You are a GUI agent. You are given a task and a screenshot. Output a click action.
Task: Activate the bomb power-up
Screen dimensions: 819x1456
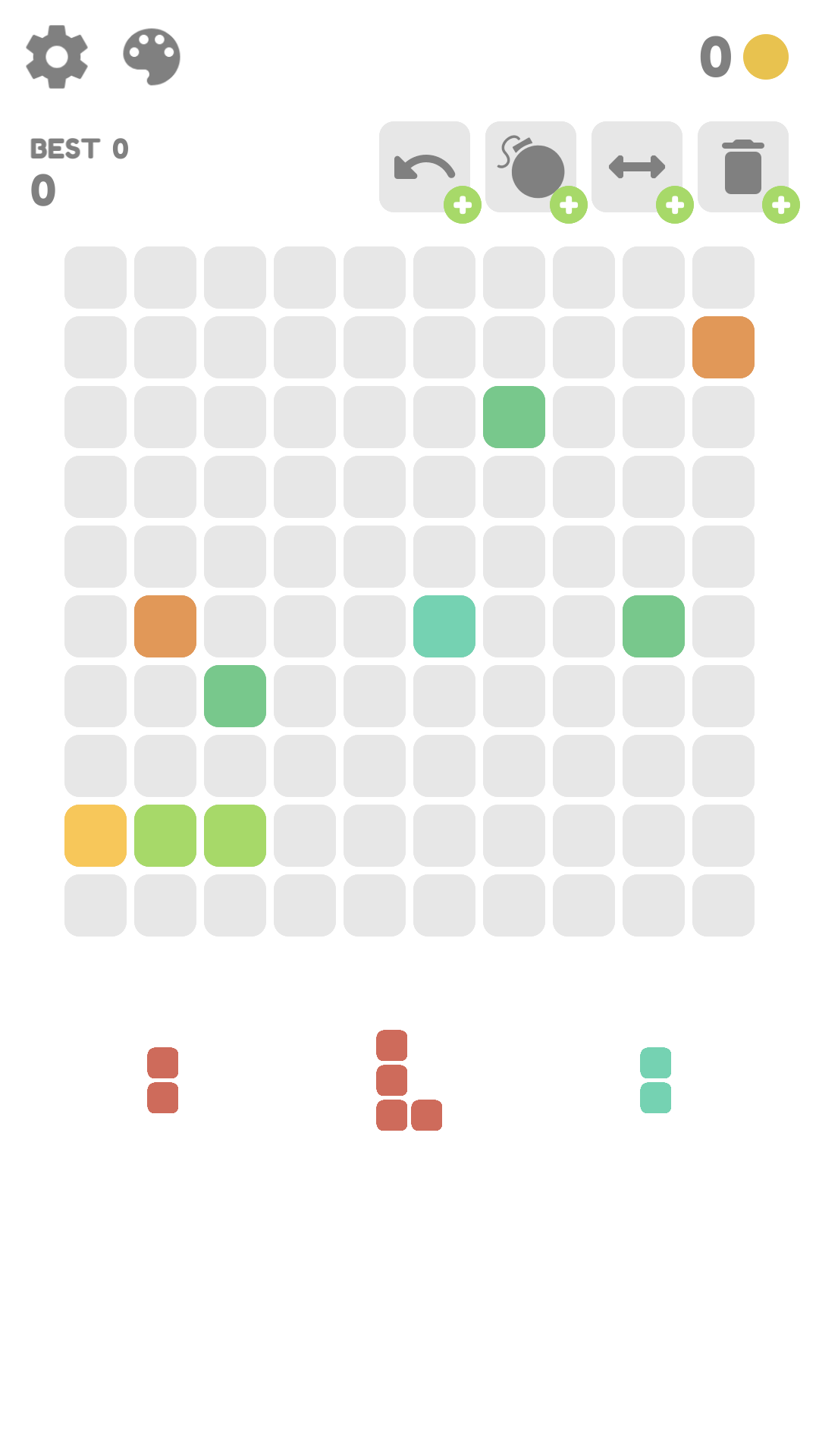(531, 167)
